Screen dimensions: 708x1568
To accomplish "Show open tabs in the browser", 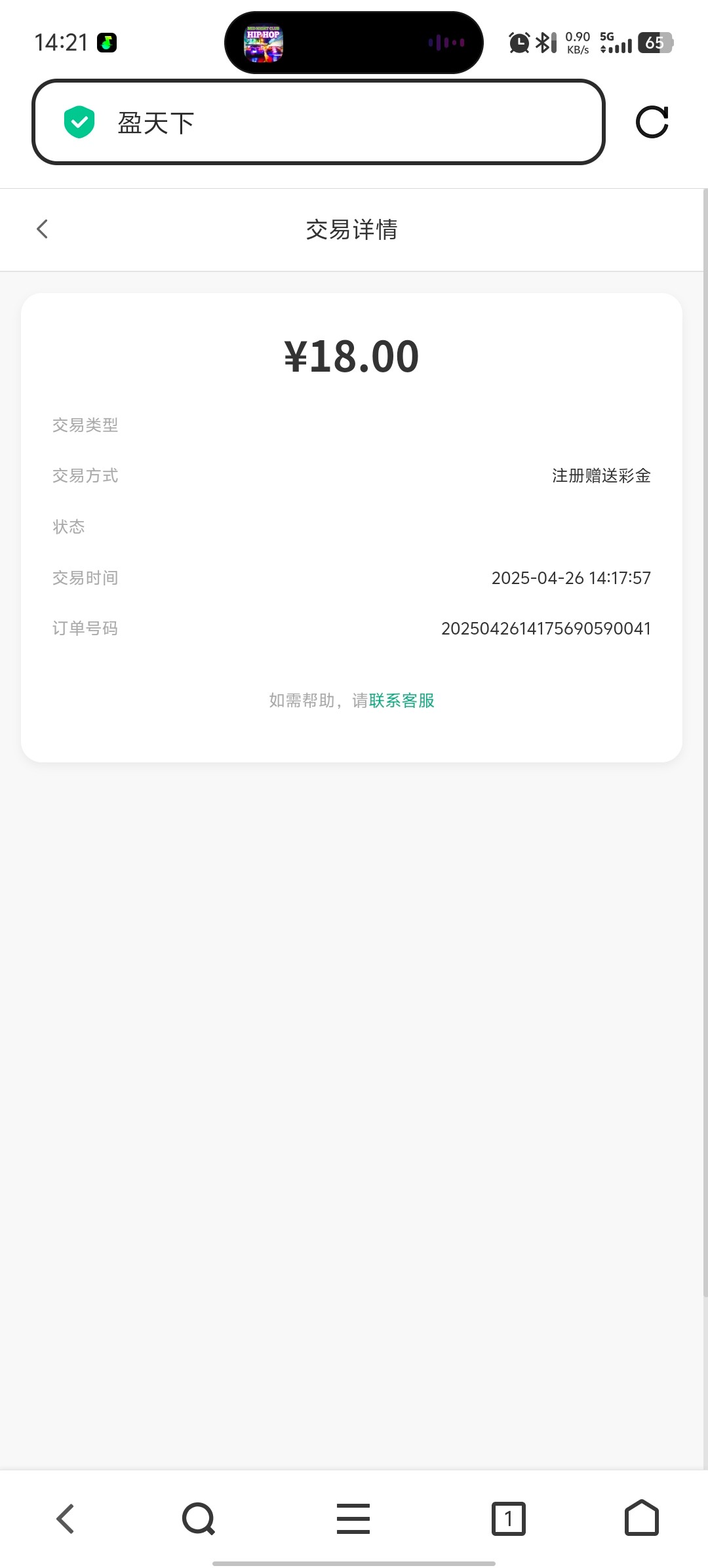I will click(509, 1518).
